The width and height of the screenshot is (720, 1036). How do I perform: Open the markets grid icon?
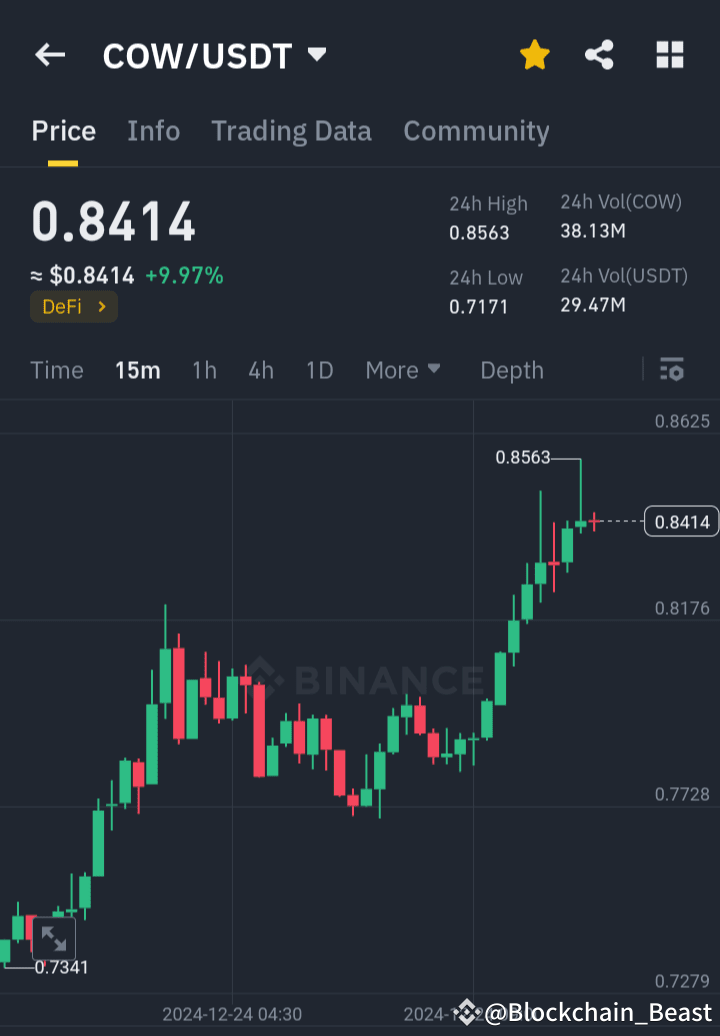pos(668,55)
